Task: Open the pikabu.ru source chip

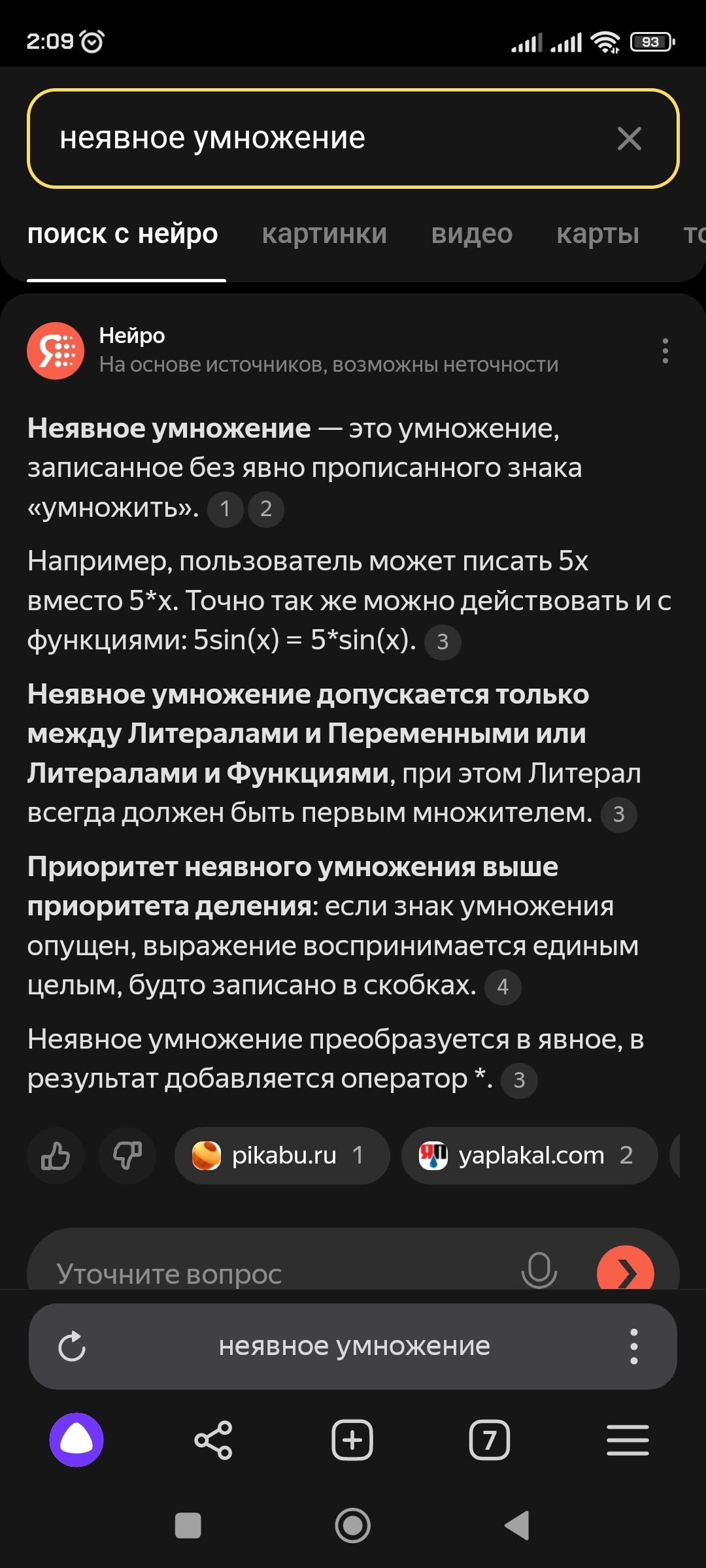Action: pos(282,1156)
